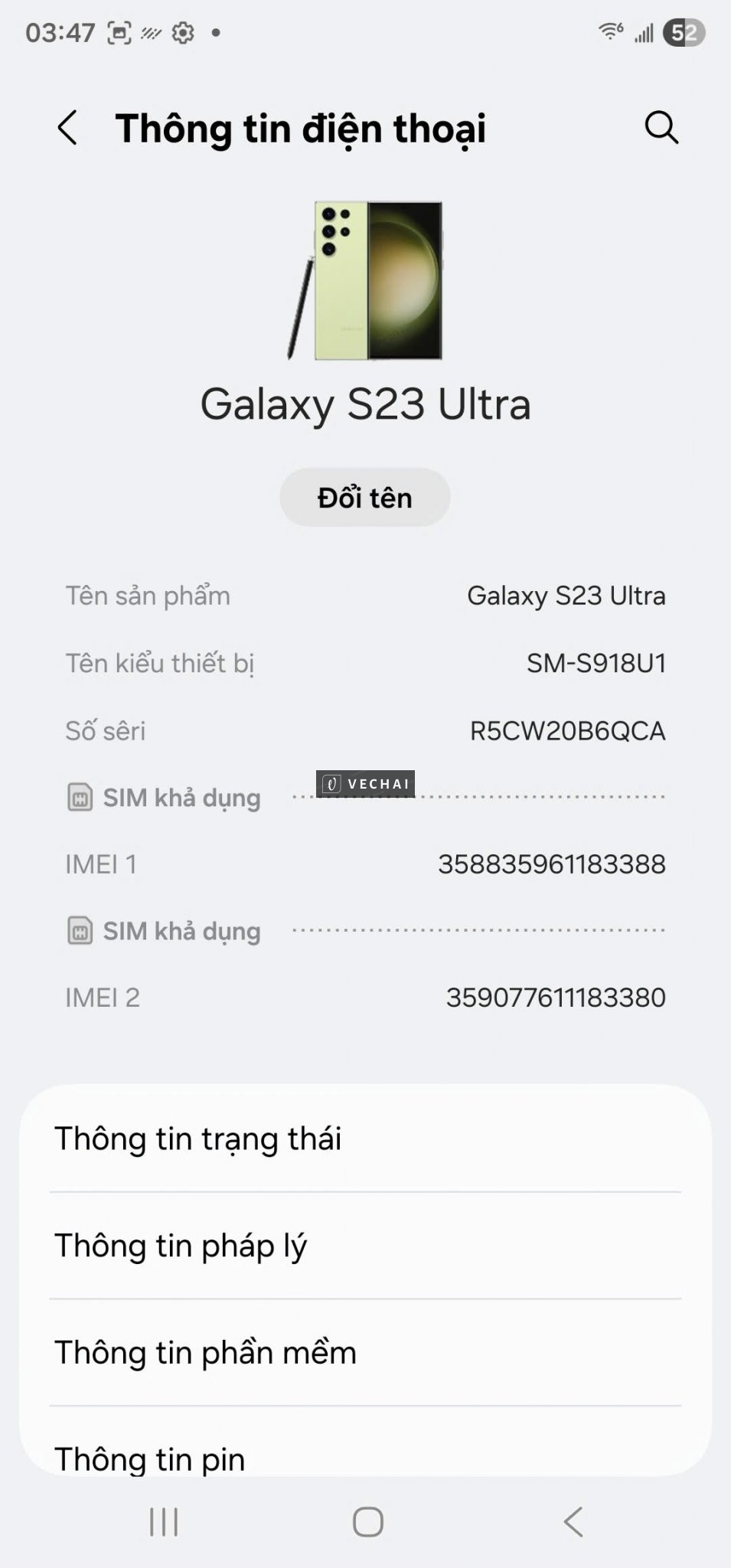731x1568 pixels.
Task: Open Thông tin phần mềm
Action: 204,1351
